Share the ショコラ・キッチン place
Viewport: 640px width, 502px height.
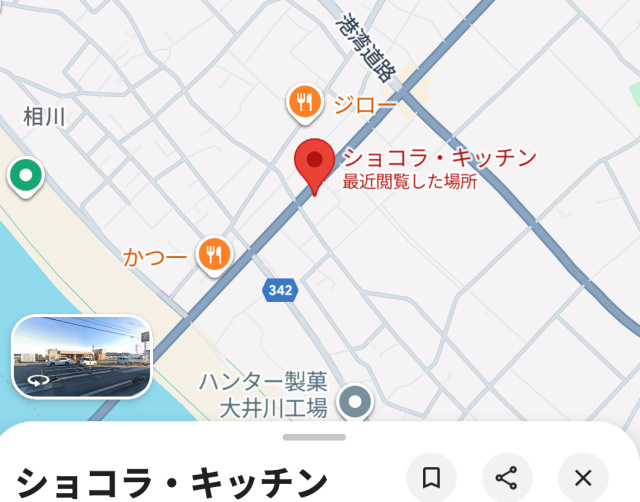pyautogui.click(x=507, y=478)
